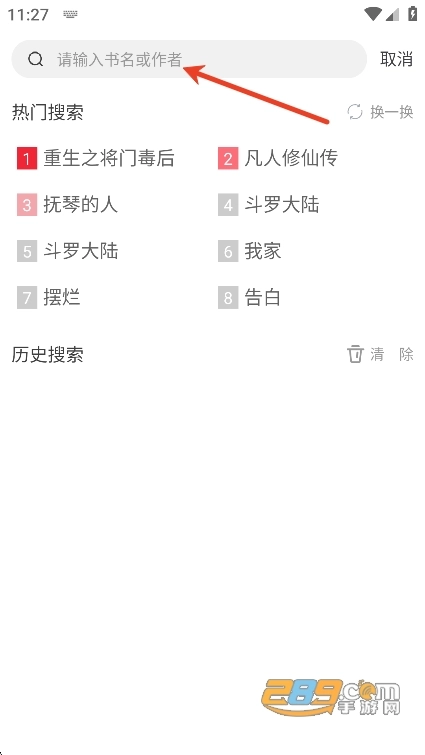Search for 我家 from hot list
This screenshot has width=425, height=755.
(249, 252)
